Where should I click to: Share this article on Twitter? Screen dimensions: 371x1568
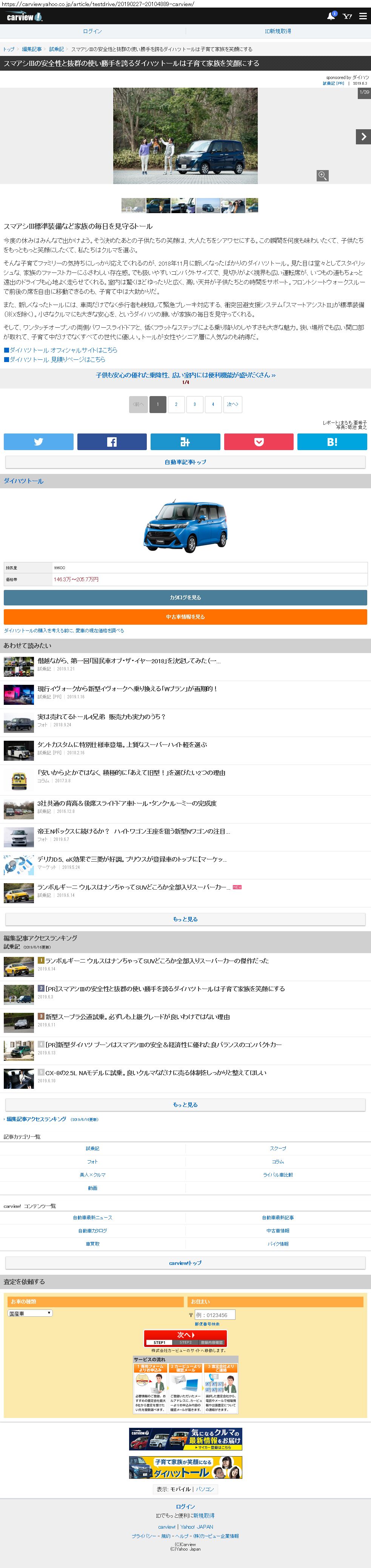coord(38,442)
